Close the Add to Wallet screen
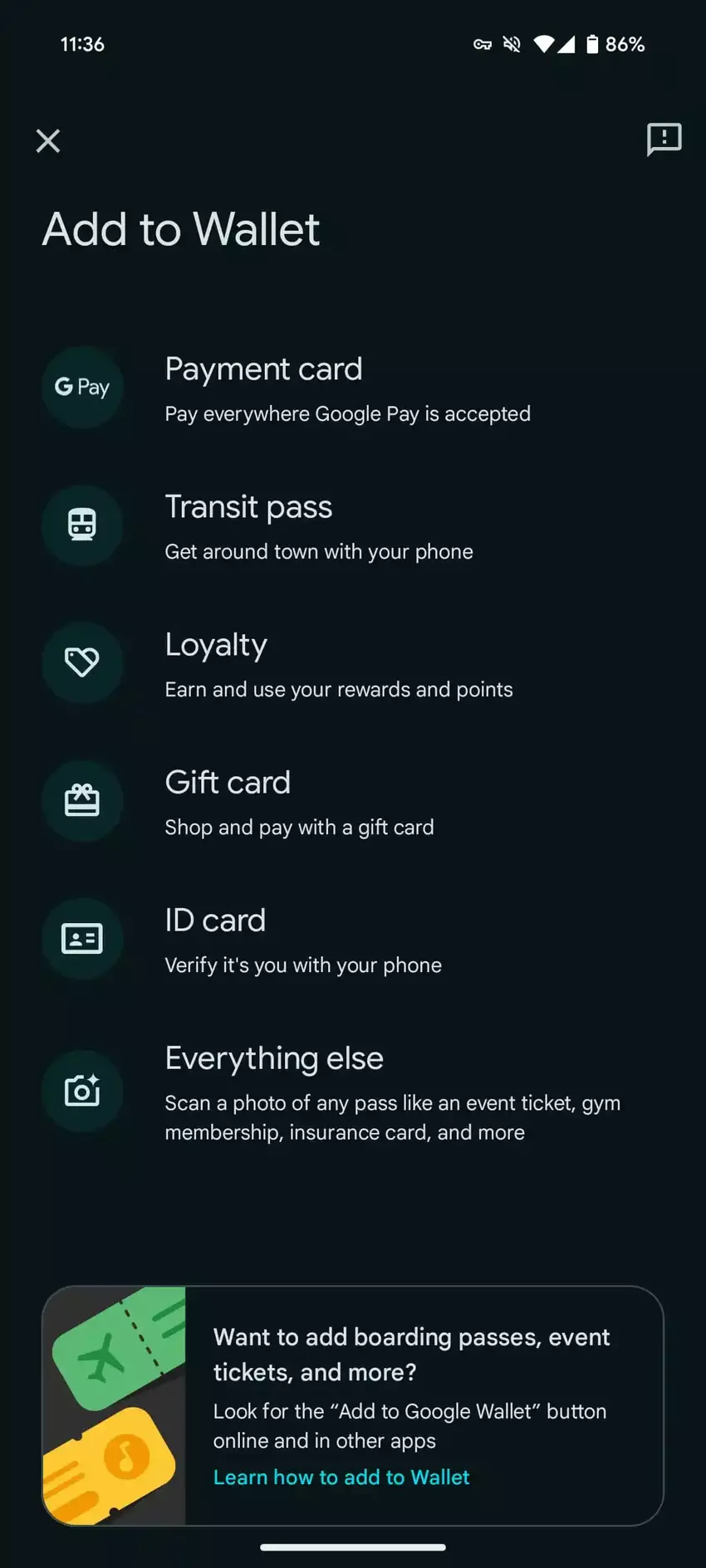The width and height of the screenshot is (706, 1568). pyautogui.click(x=48, y=141)
